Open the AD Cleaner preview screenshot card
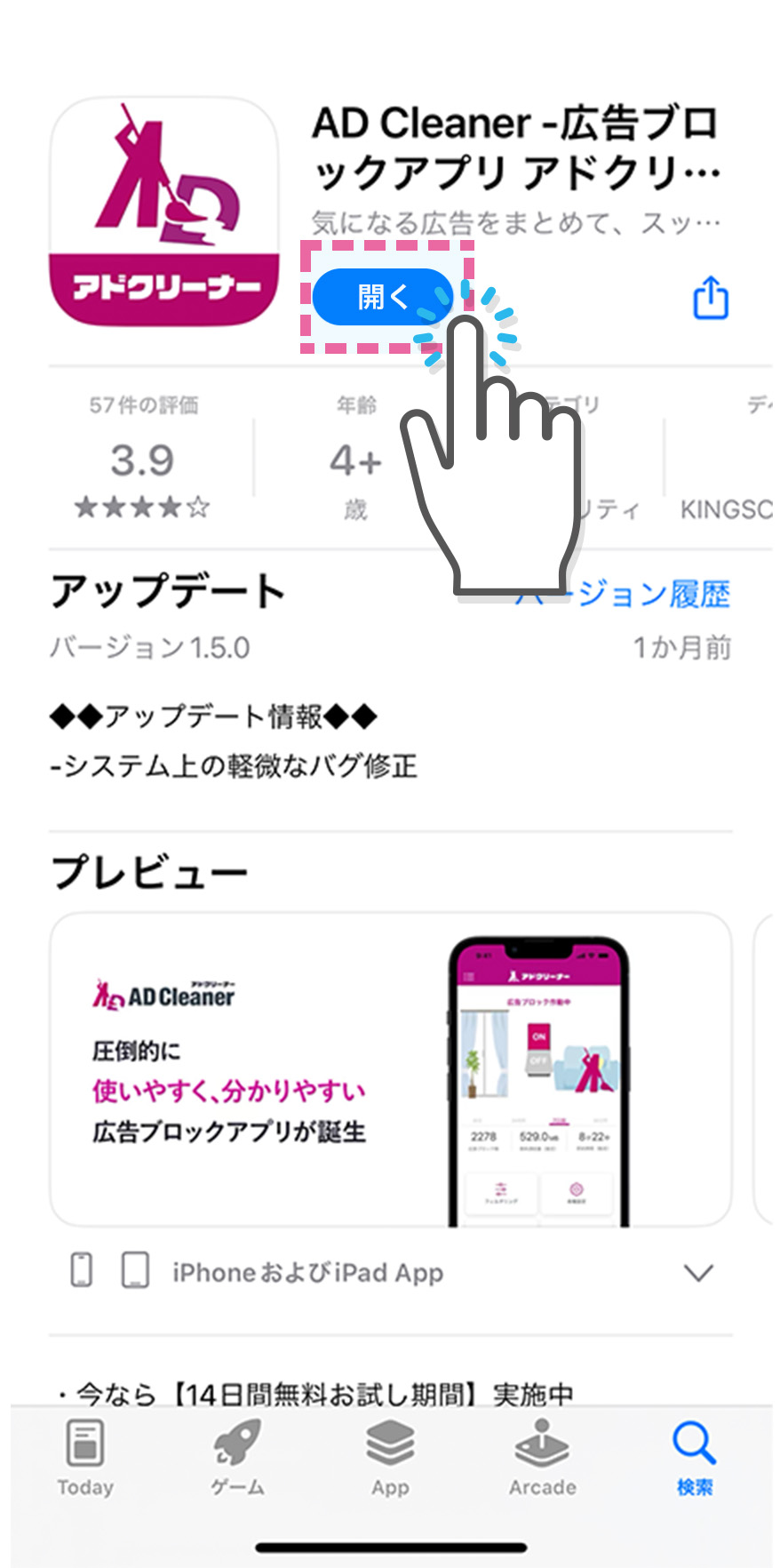Viewport: 780px width, 1568px height. (x=389, y=1069)
